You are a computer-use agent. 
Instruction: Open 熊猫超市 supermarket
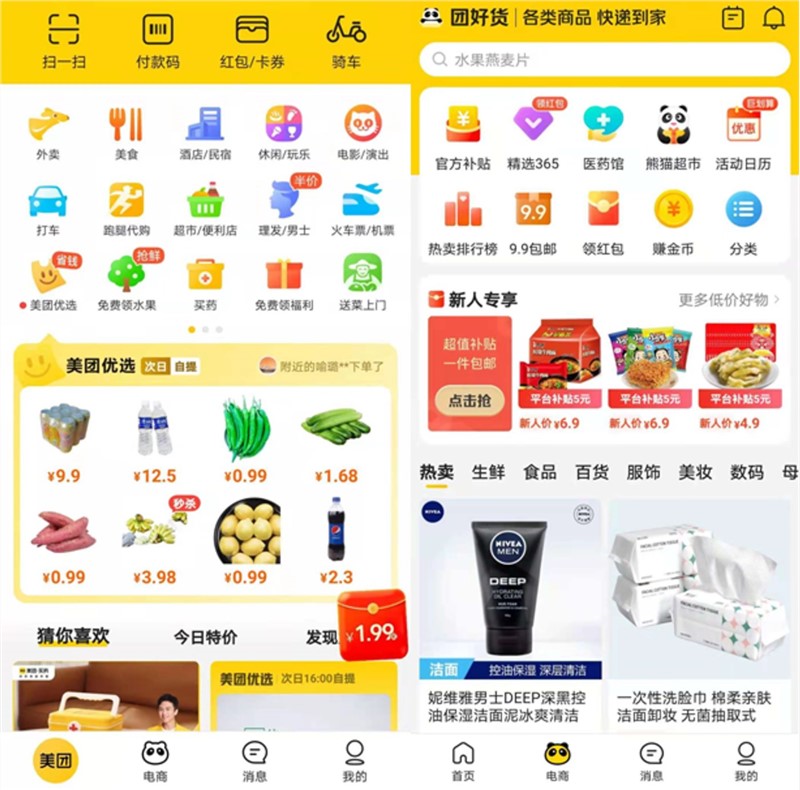coord(673,137)
